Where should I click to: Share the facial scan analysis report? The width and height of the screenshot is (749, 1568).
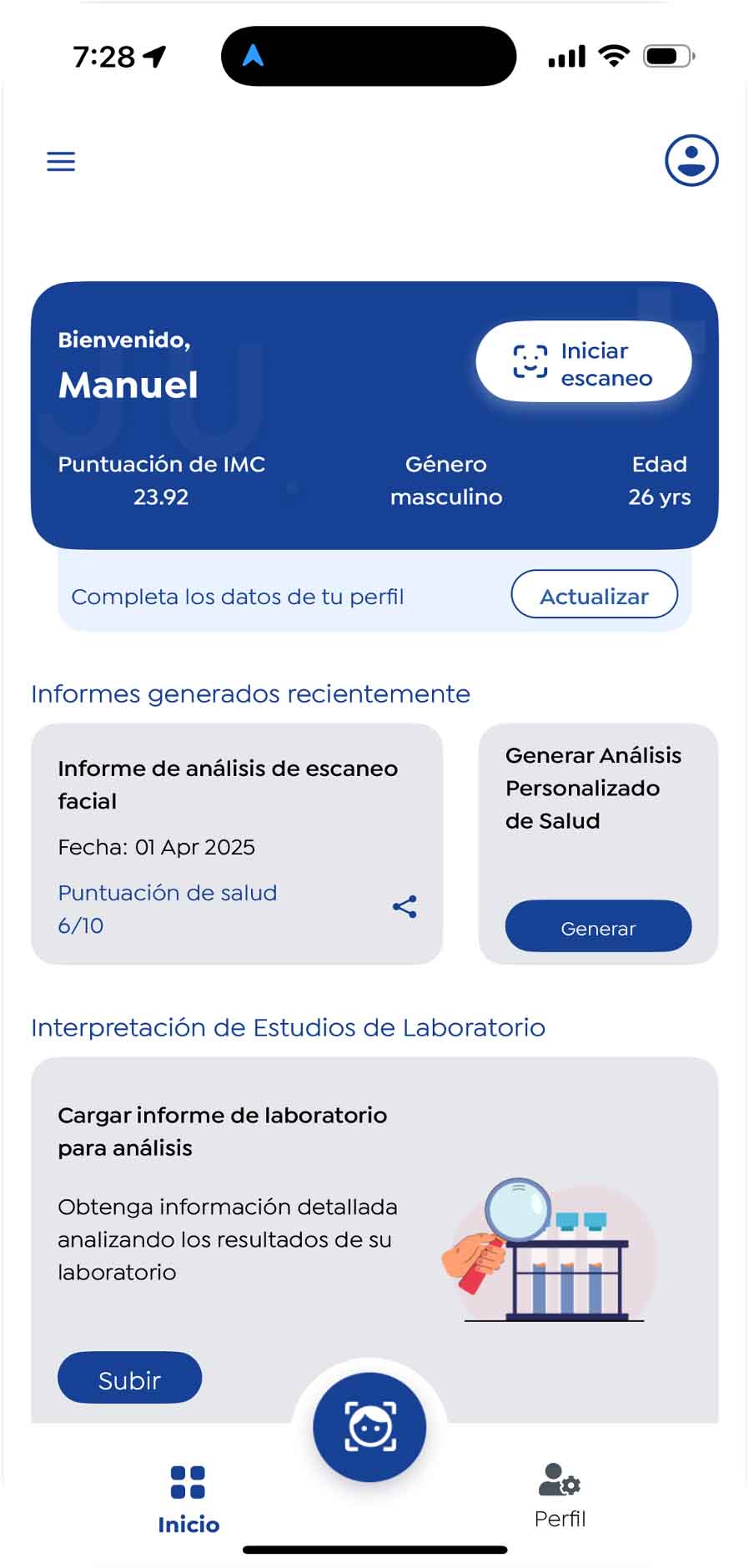[x=405, y=907]
